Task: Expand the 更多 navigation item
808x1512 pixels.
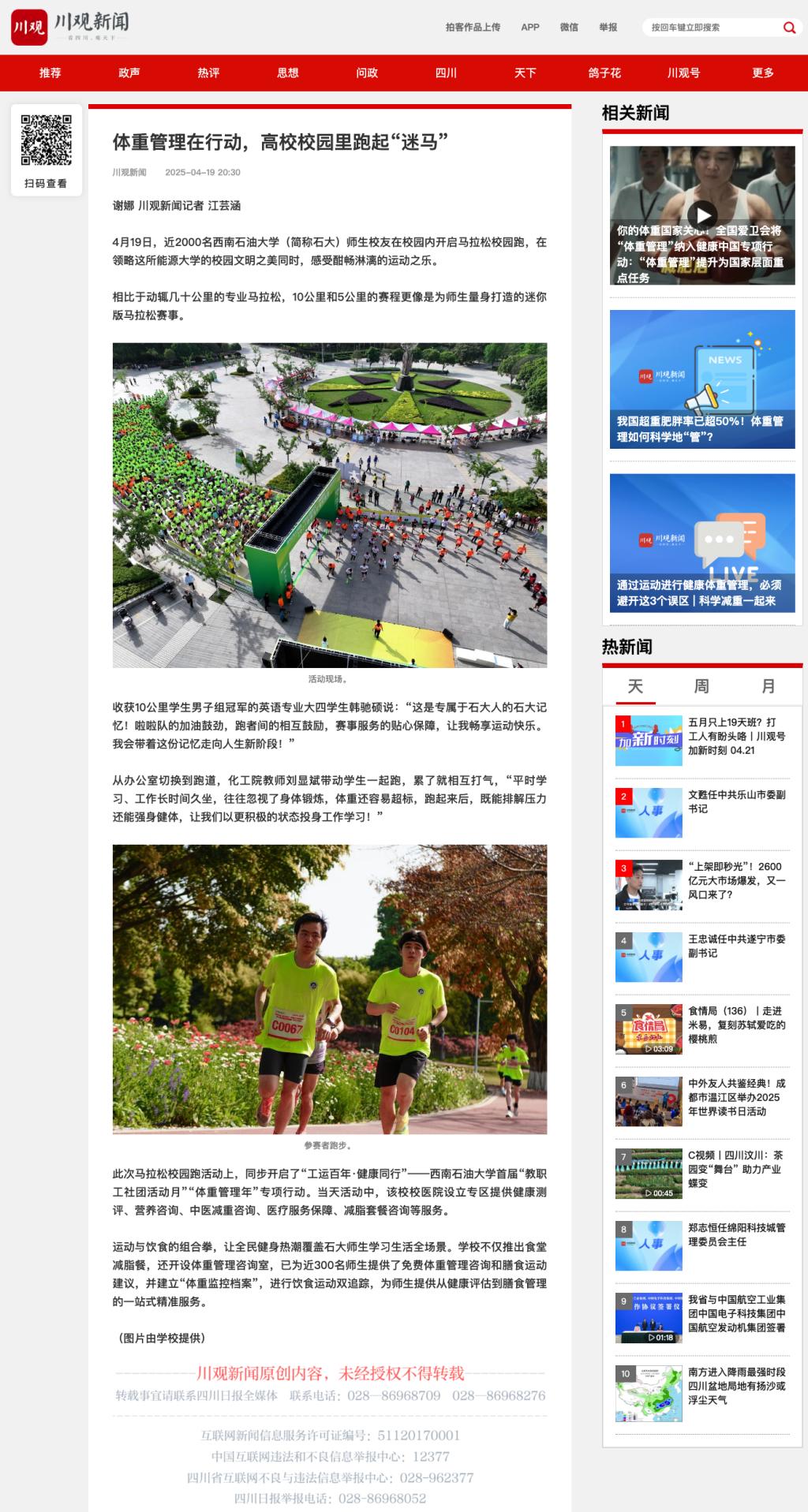Action: pyautogui.click(x=762, y=73)
